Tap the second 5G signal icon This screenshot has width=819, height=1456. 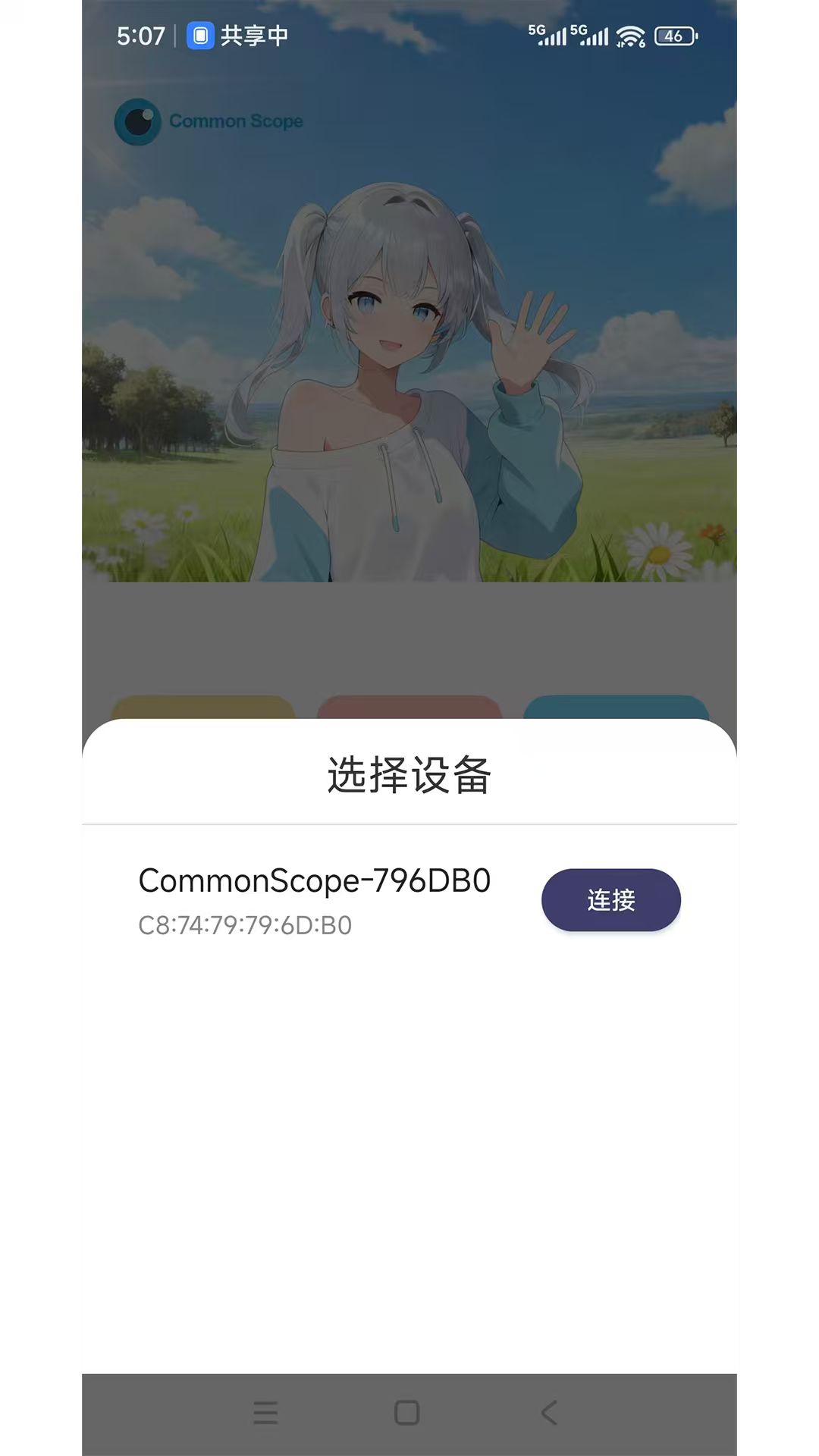tap(592, 33)
